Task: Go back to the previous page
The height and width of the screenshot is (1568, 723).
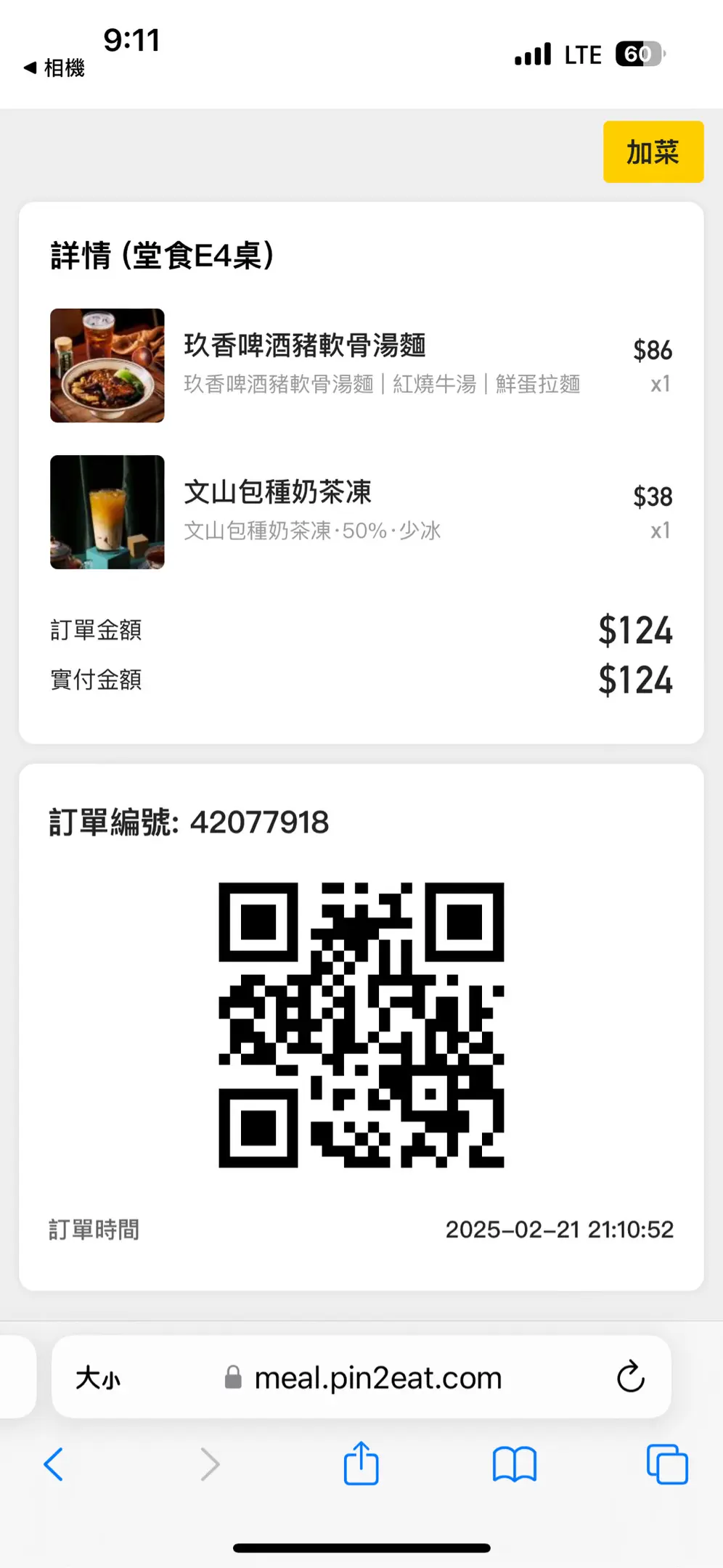Action: click(54, 1463)
